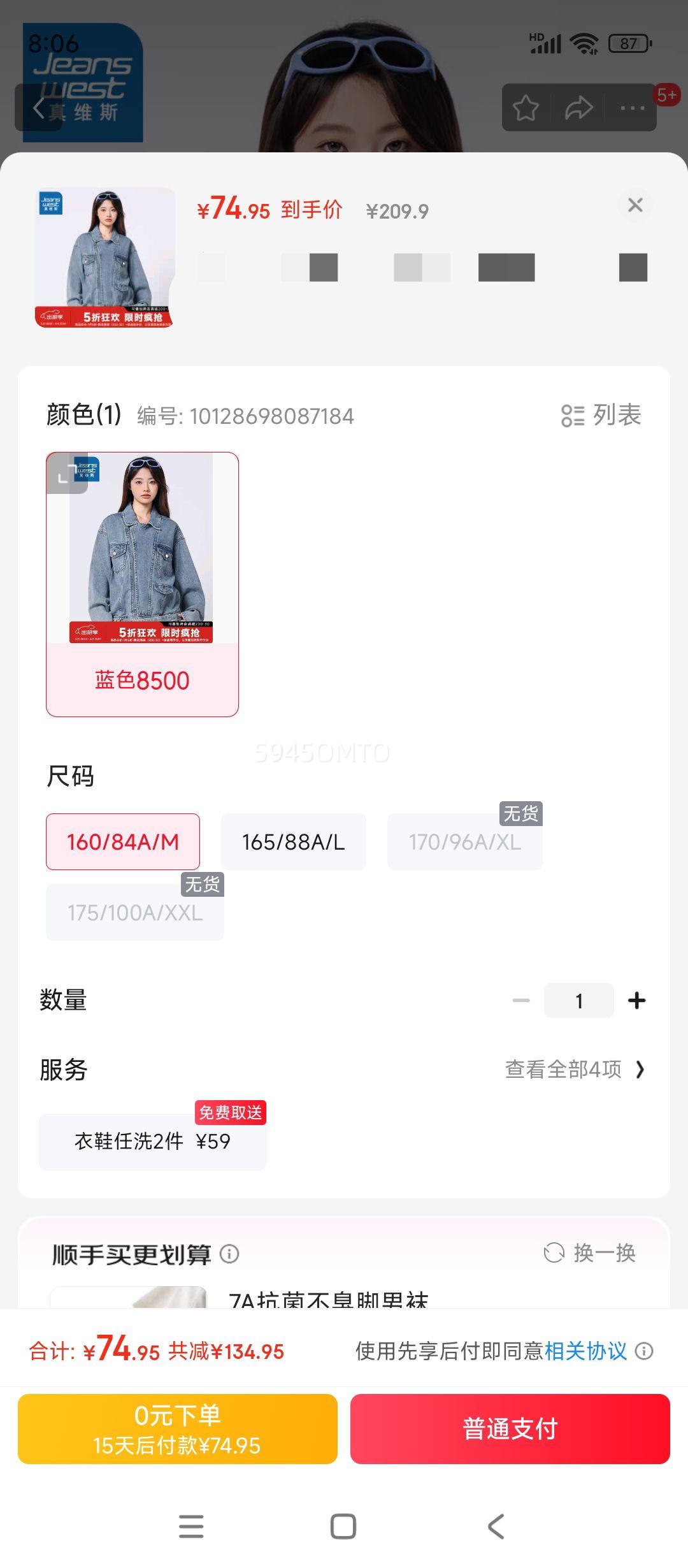The image size is (688, 1568).
Task: Tap 0元下单 to order now
Action: 177,1428
